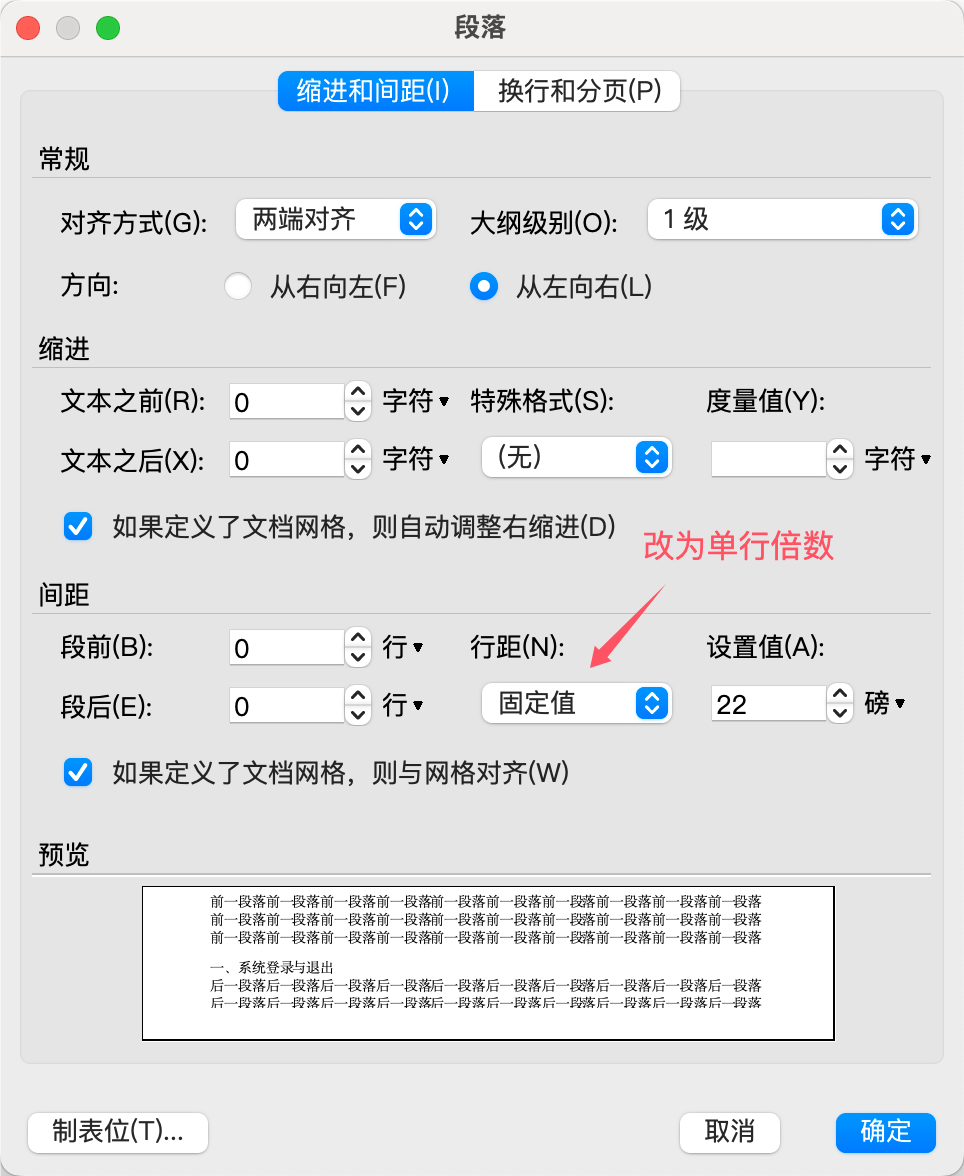Tap the 段前(B) spacing field
This screenshot has width=964, height=1176.
click(x=286, y=648)
